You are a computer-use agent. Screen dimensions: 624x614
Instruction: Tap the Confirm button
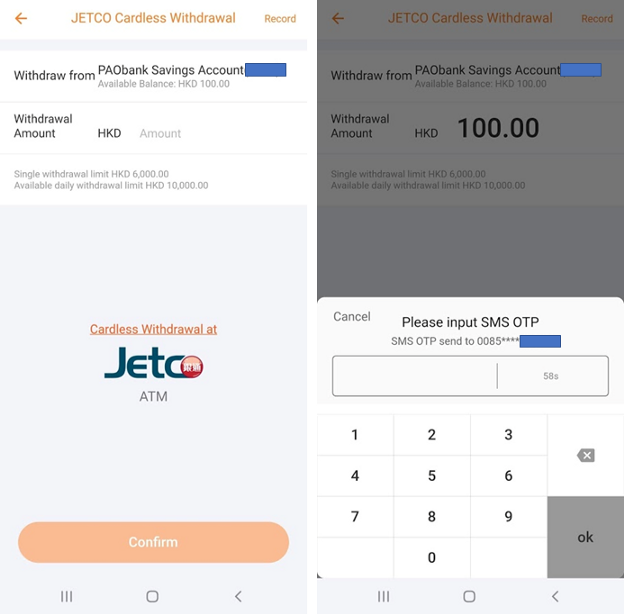153,542
